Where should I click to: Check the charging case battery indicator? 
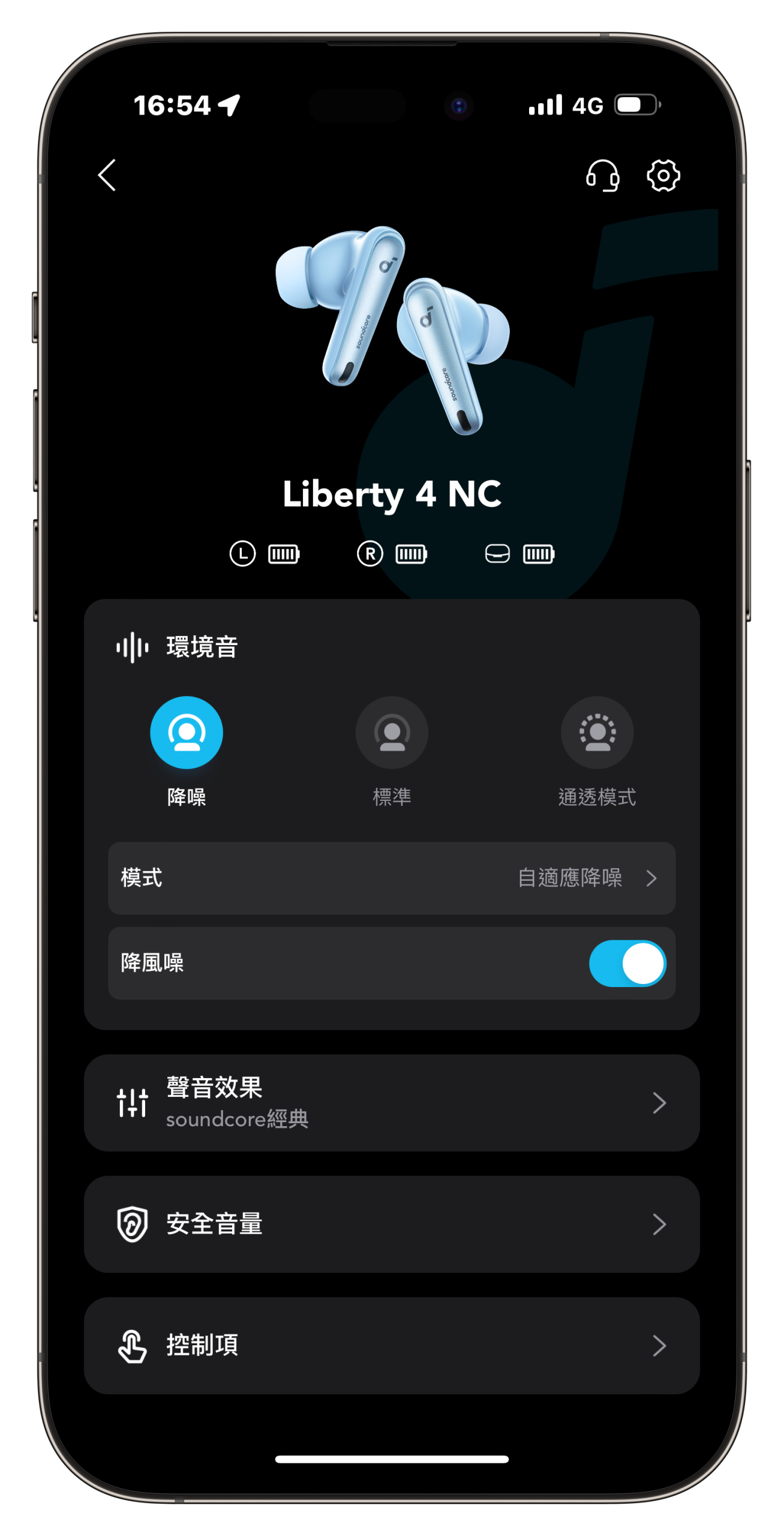click(x=538, y=554)
